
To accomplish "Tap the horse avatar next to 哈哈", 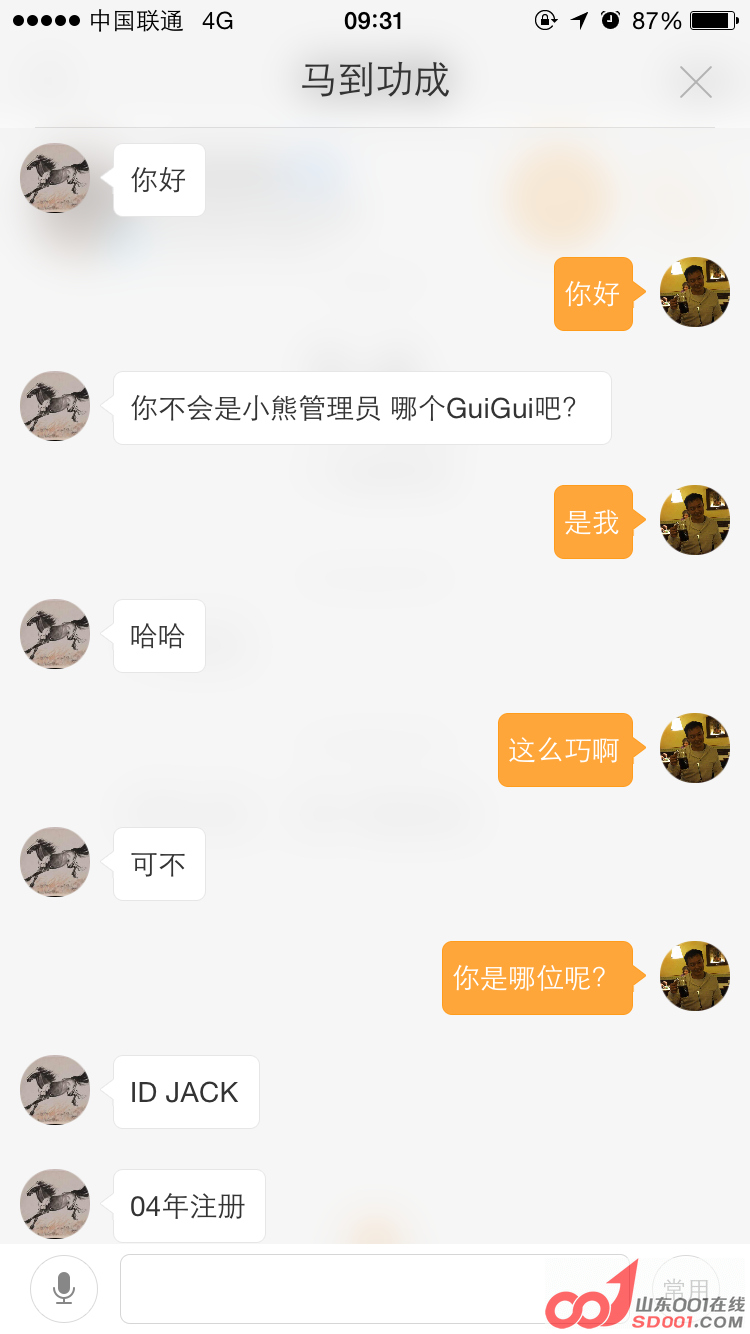I will [54, 634].
